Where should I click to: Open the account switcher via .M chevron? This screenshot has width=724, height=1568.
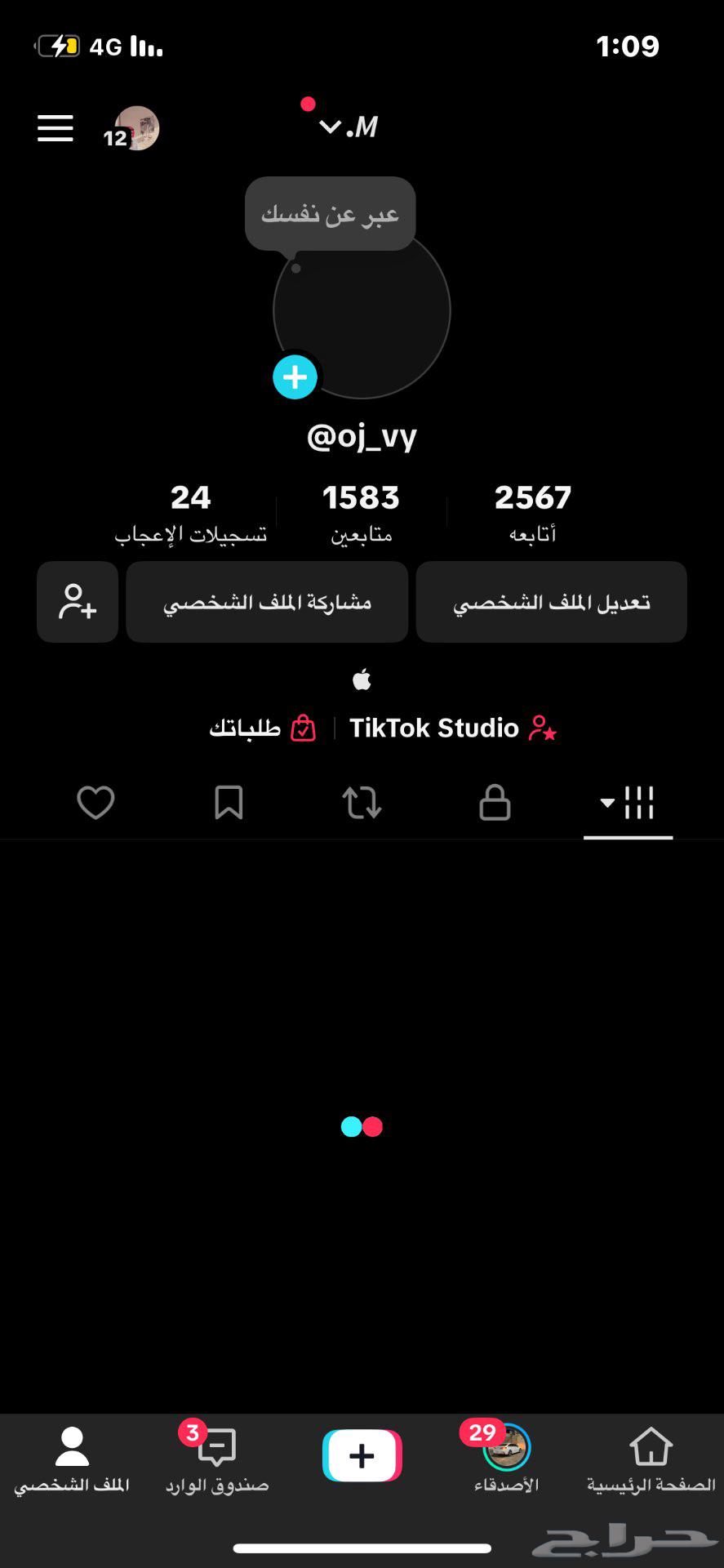tap(347, 124)
